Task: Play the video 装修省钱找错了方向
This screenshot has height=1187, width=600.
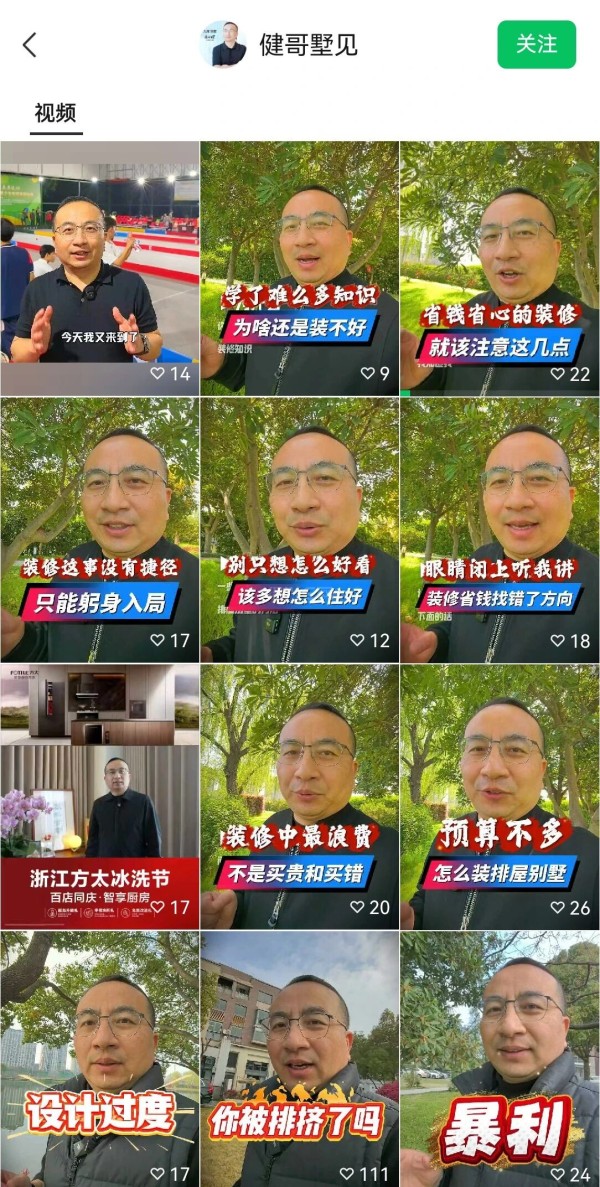Action: coord(500,530)
